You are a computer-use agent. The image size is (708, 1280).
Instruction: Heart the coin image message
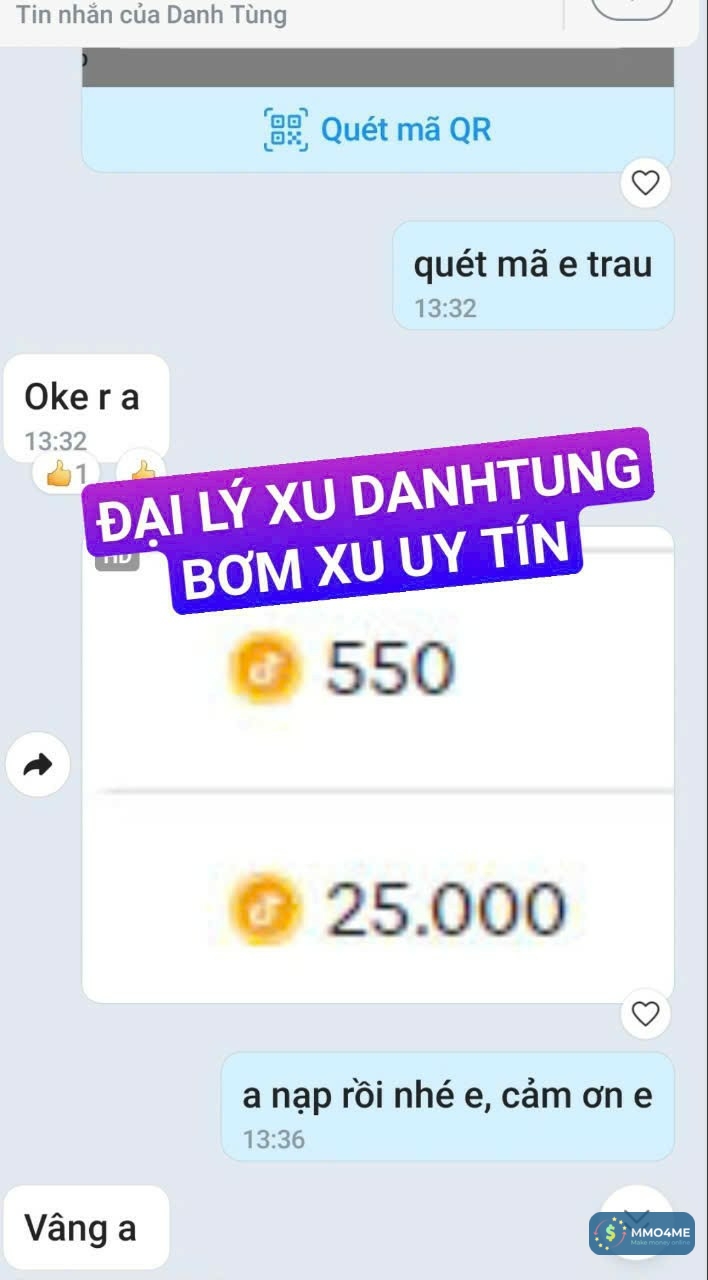tap(646, 1014)
